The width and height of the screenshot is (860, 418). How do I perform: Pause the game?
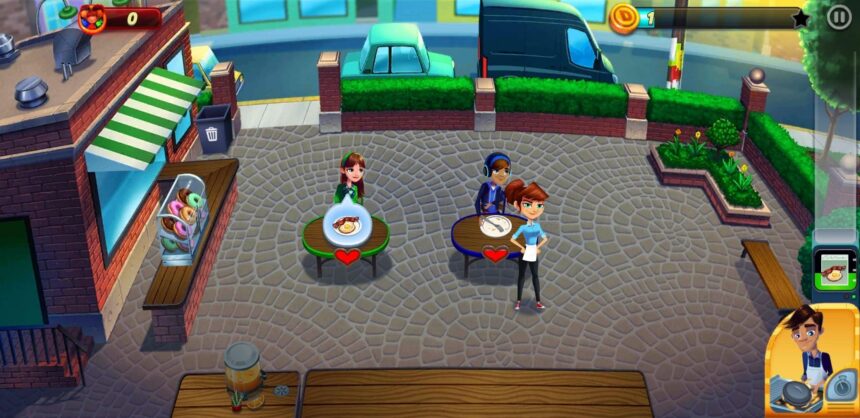point(838,16)
